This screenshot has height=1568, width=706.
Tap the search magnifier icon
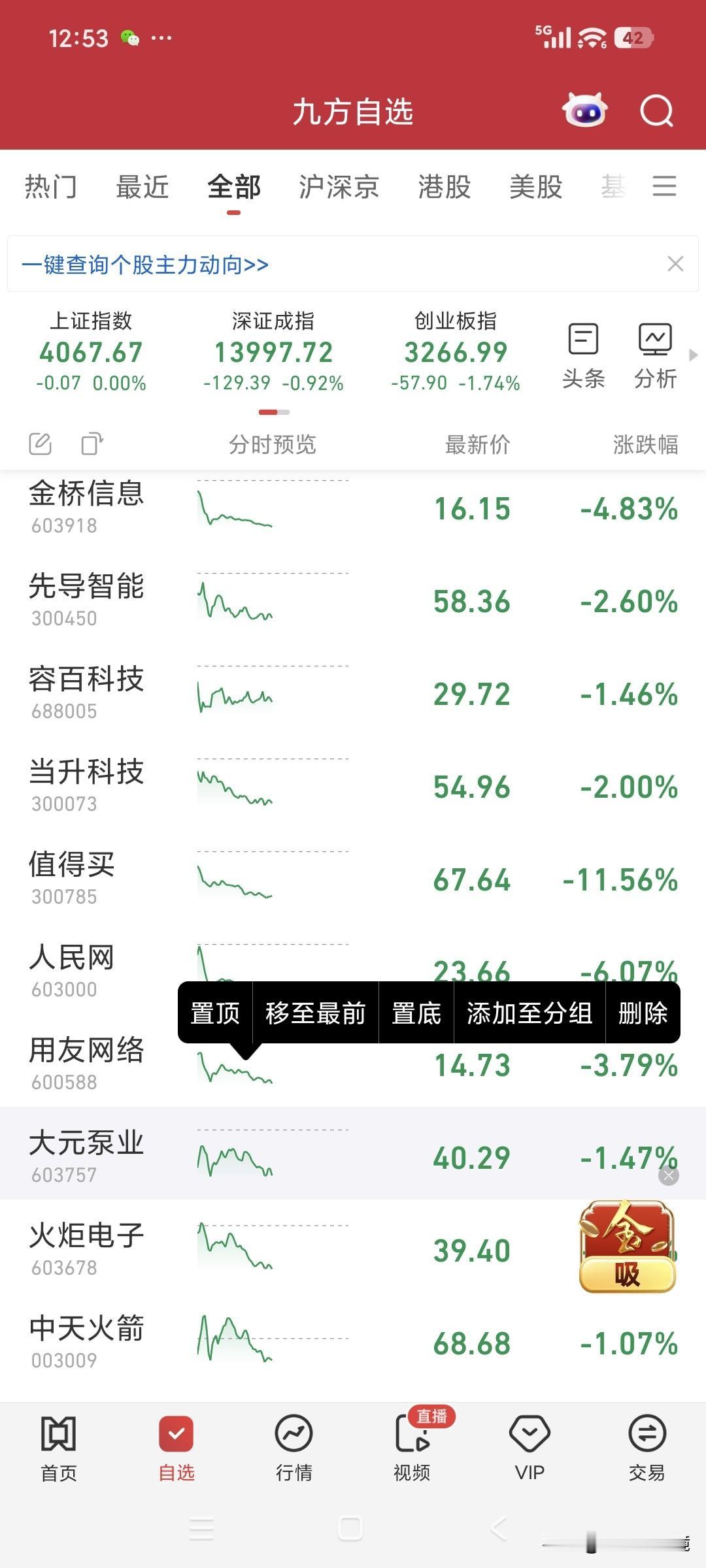(657, 112)
